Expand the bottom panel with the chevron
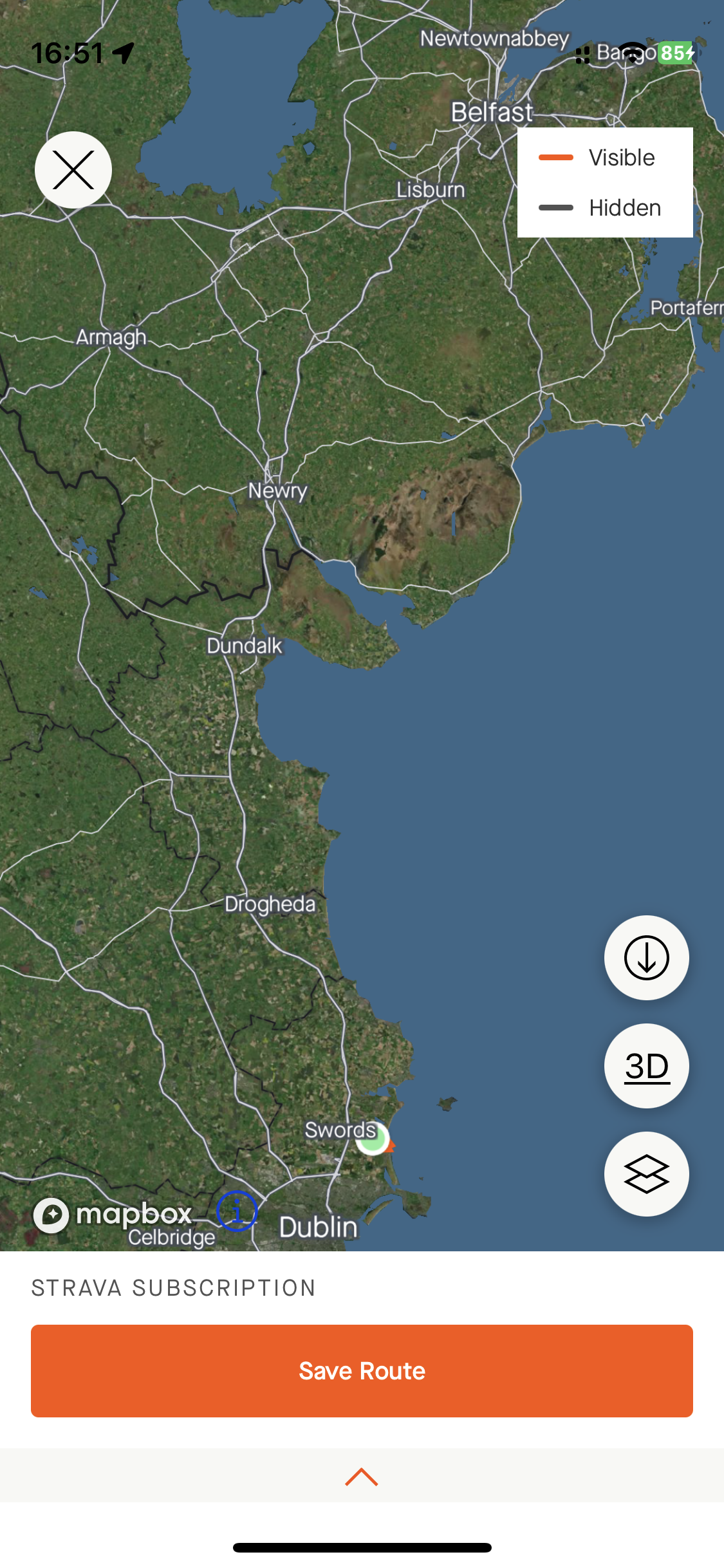Image resolution: width=724 pixels, height=1568 pixels. (362, 1477)
